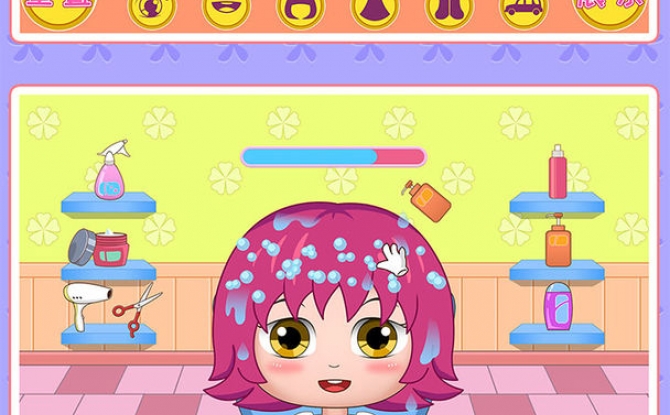The width and height of the screenshot is (670, 415).
Task: Grab the hair dryer from the shelf
Action: (x=87, y=301)
